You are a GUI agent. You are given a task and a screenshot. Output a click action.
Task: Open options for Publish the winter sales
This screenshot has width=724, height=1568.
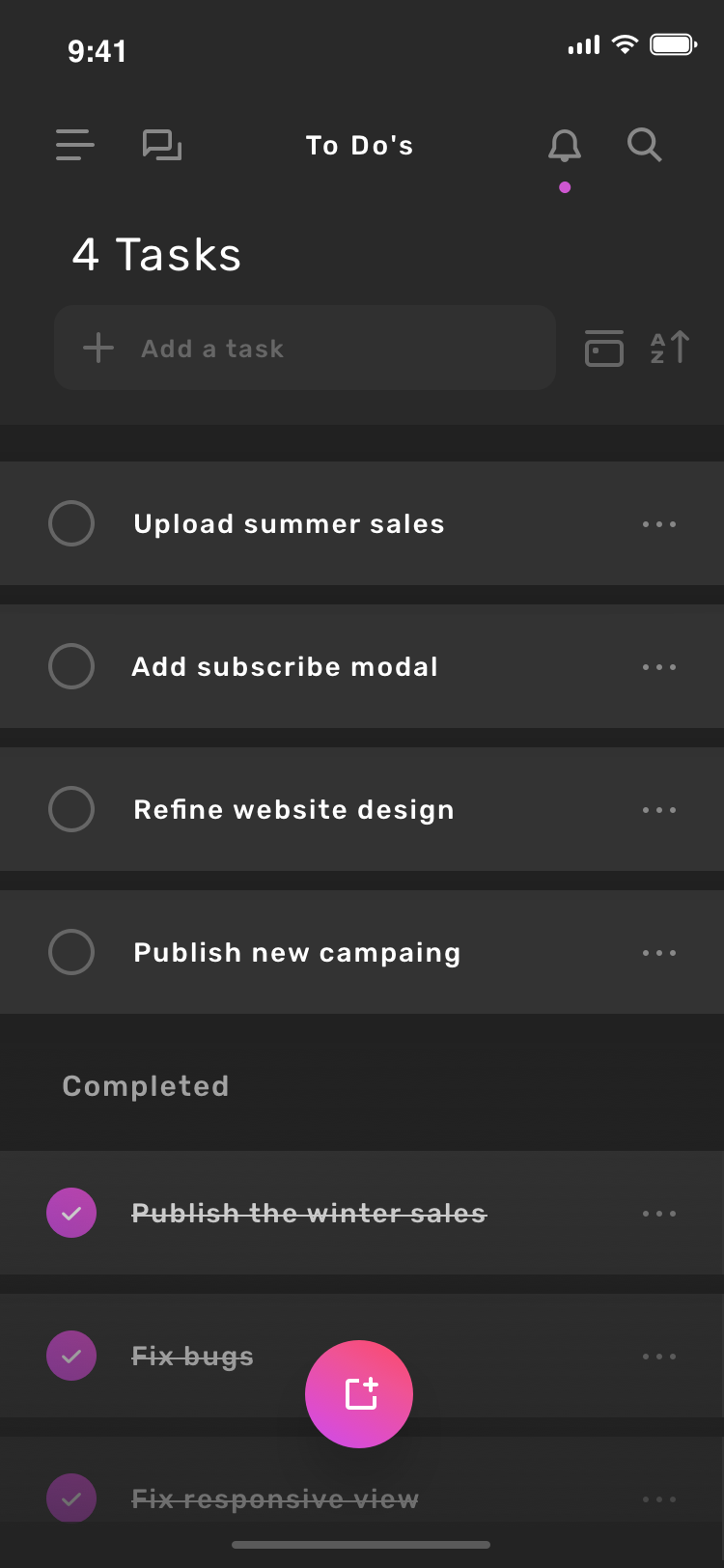coord(659,1214)
